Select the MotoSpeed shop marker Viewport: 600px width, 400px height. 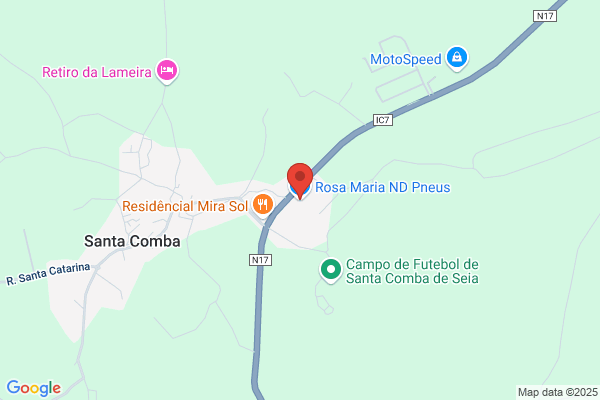coord(457,58)
